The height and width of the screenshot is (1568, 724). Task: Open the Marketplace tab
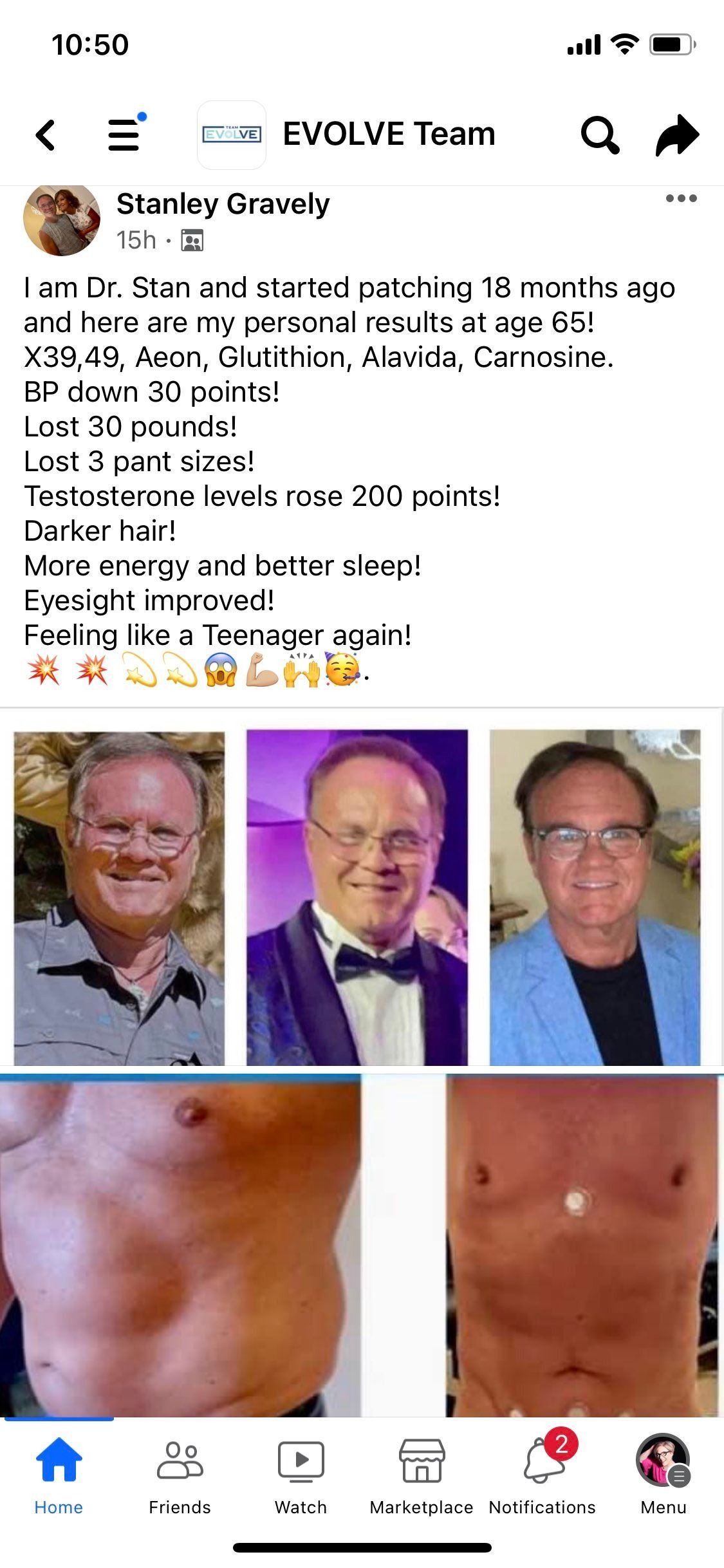(x=422, y=1473)
